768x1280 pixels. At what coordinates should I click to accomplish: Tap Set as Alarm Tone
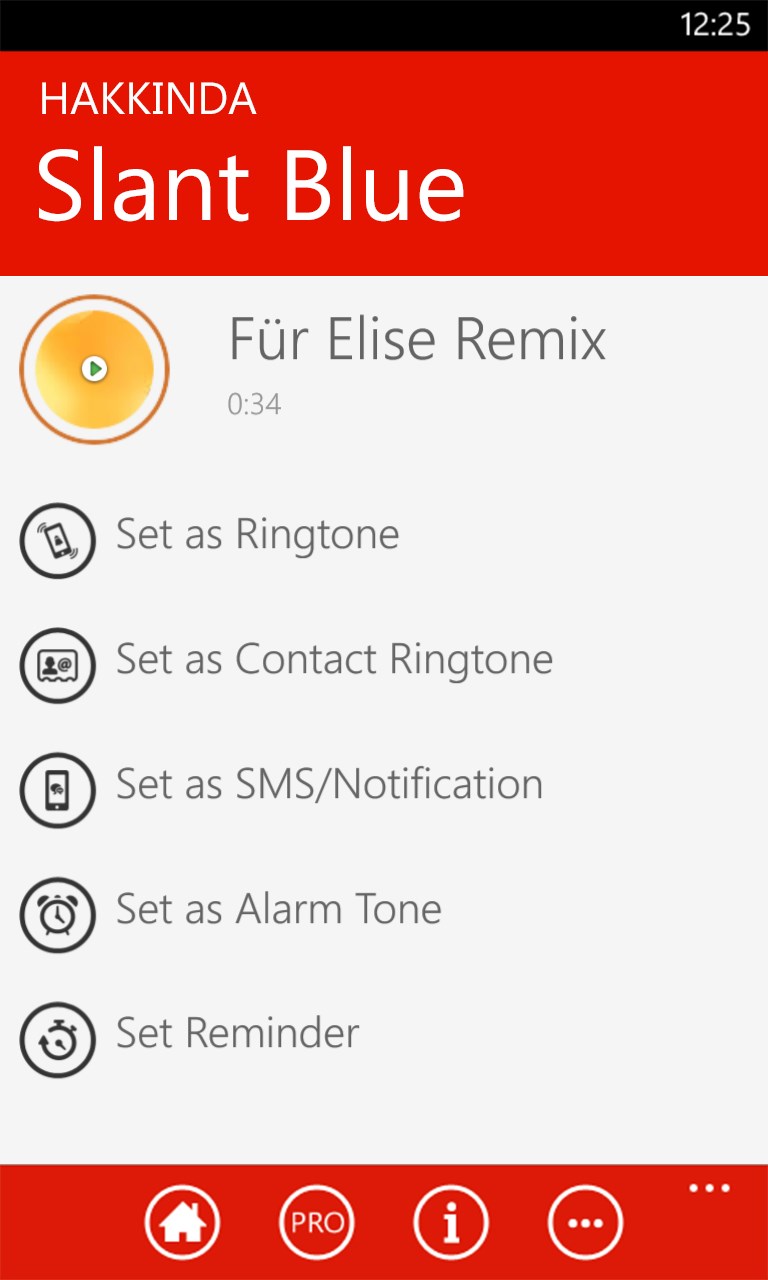[x=278, y=910]
